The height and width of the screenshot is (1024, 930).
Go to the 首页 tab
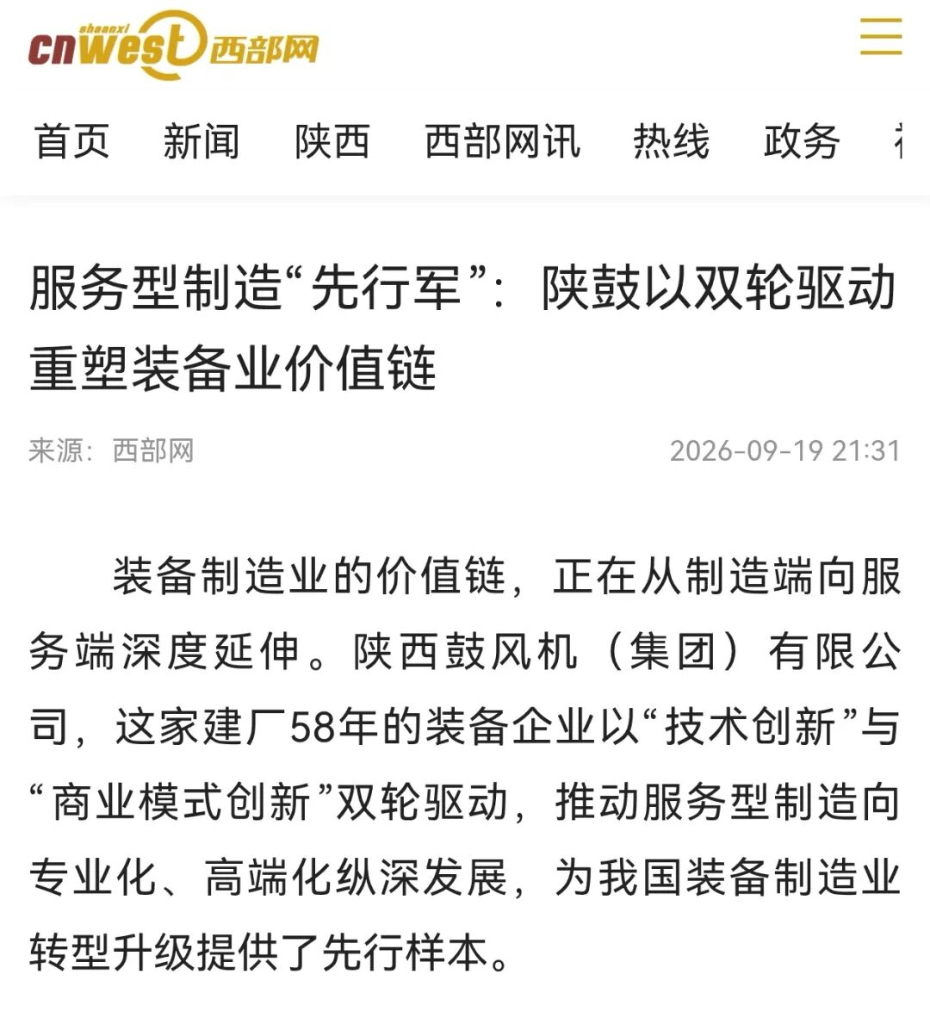[x=72, y=141]
